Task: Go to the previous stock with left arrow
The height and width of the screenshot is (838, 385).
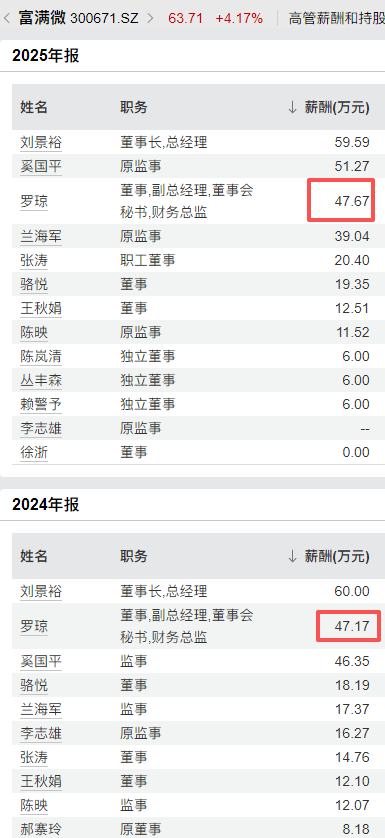Action: tap(6, 18)
